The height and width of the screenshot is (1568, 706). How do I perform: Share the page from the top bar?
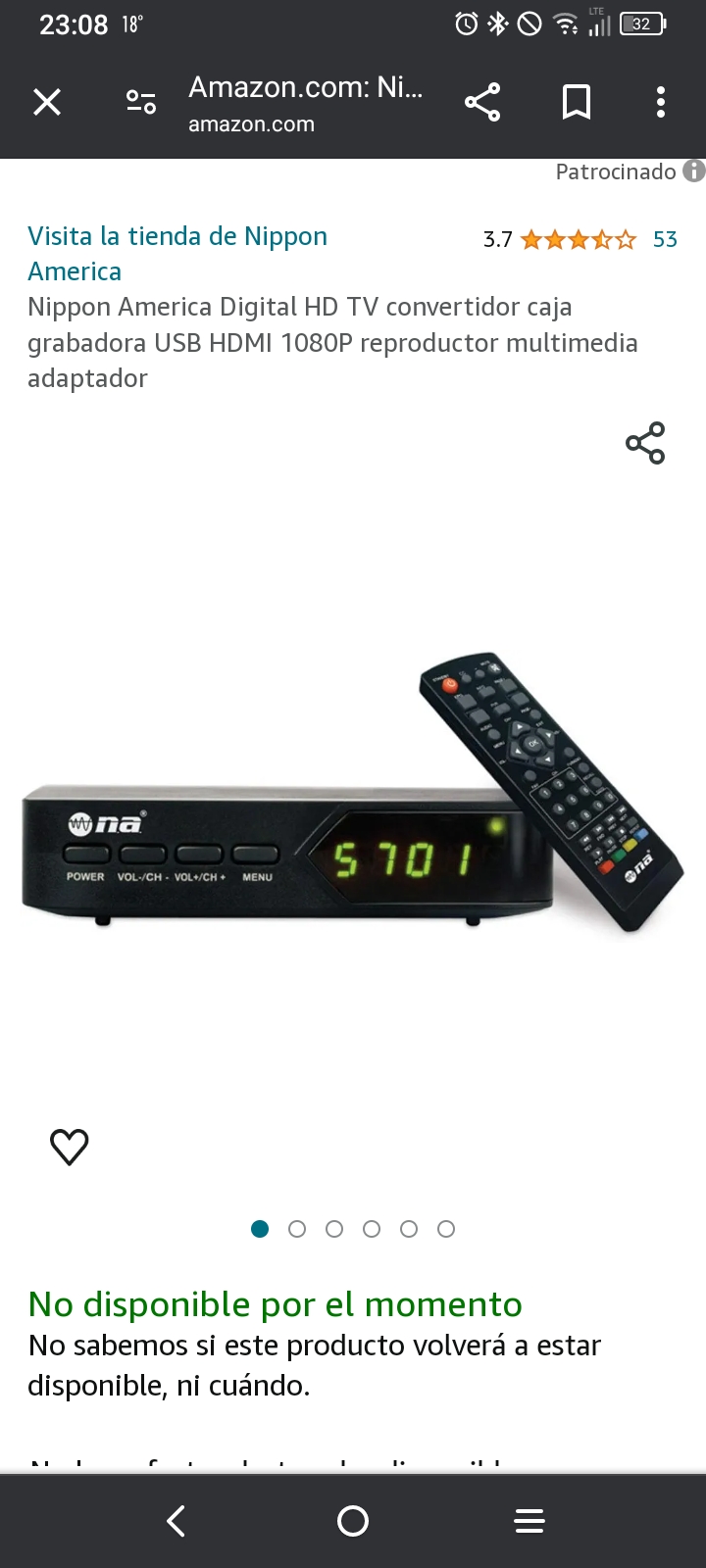click(x=482, y=102)
